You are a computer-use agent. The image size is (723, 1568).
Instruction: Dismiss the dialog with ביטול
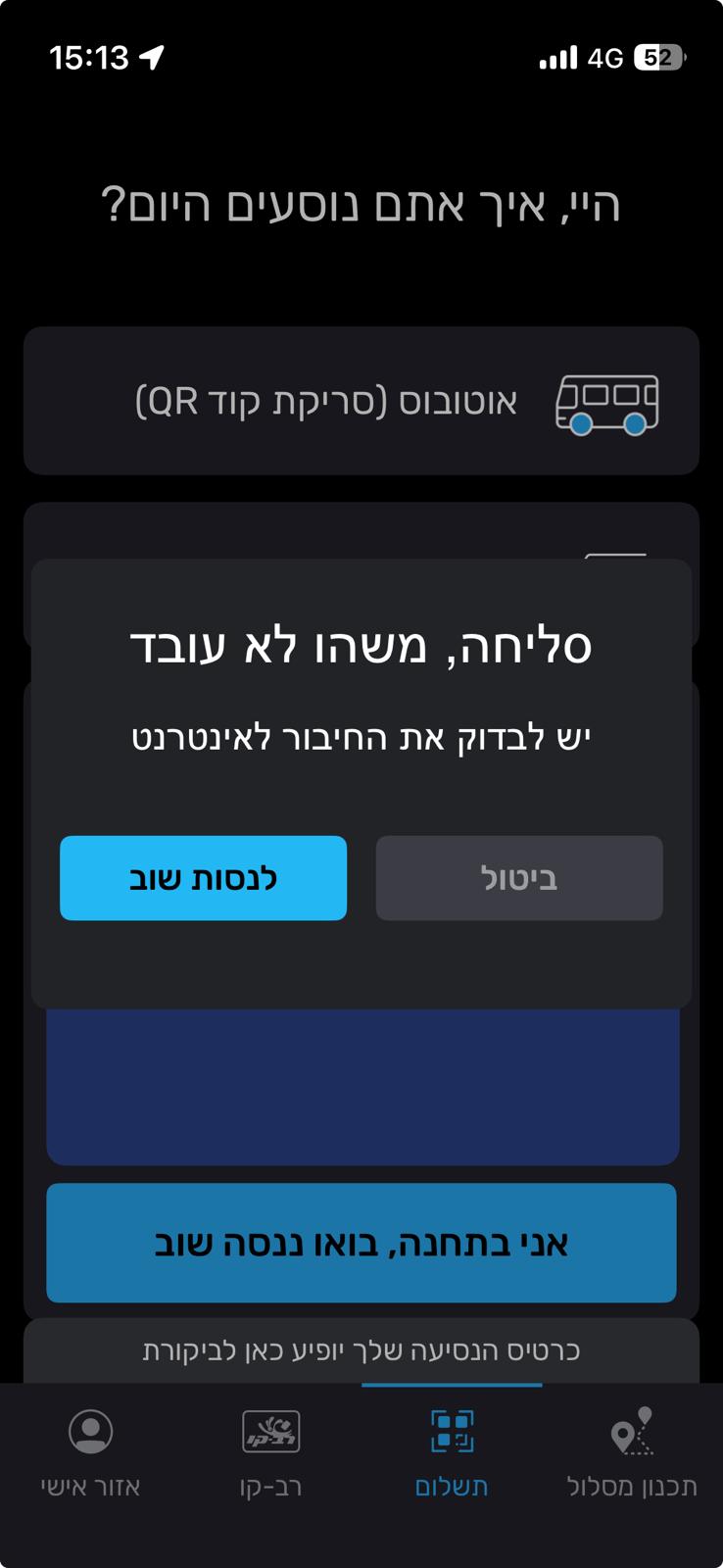[x=519, y=878]
